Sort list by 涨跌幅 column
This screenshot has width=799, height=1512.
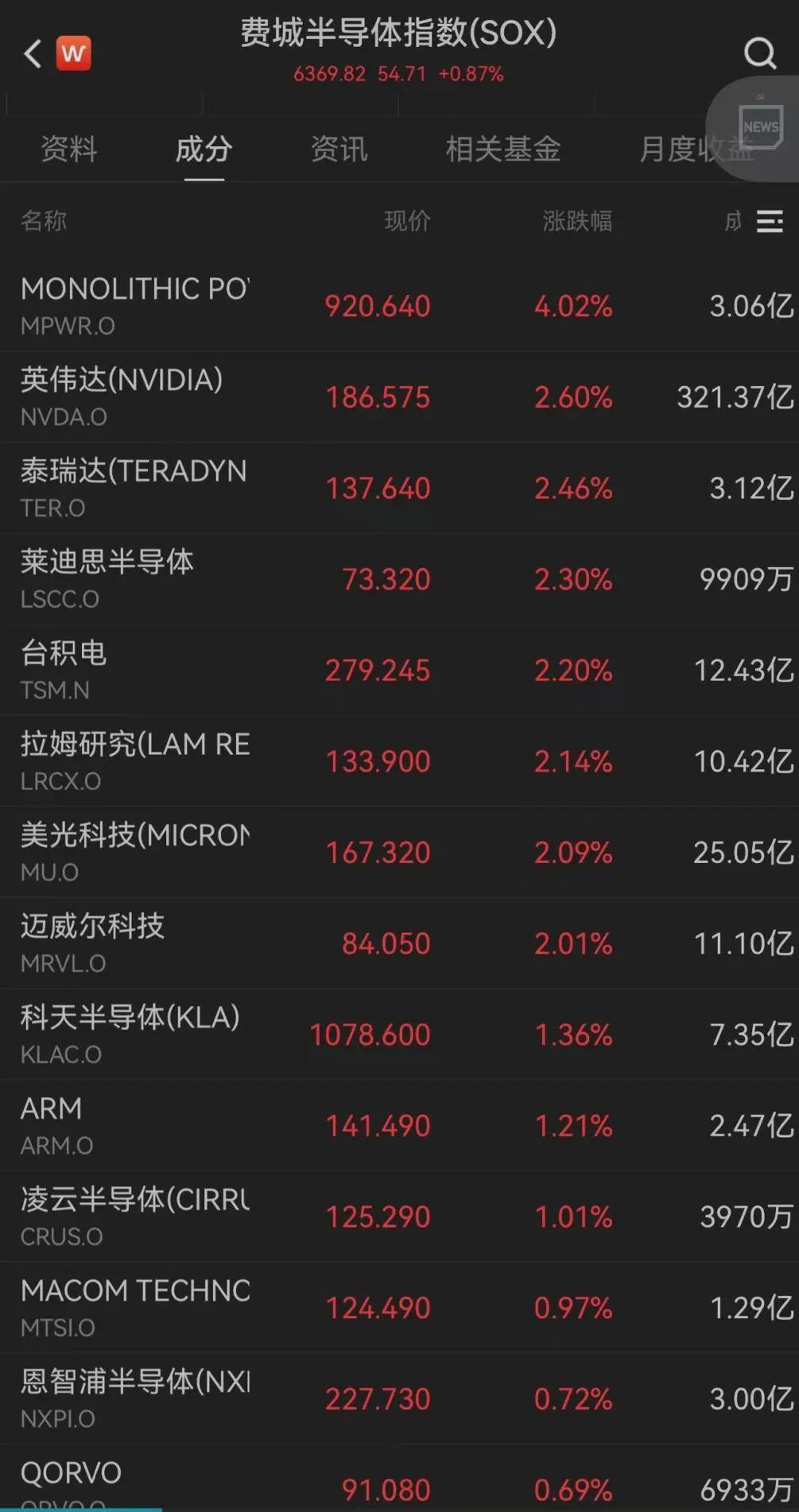tap(577, 221)
